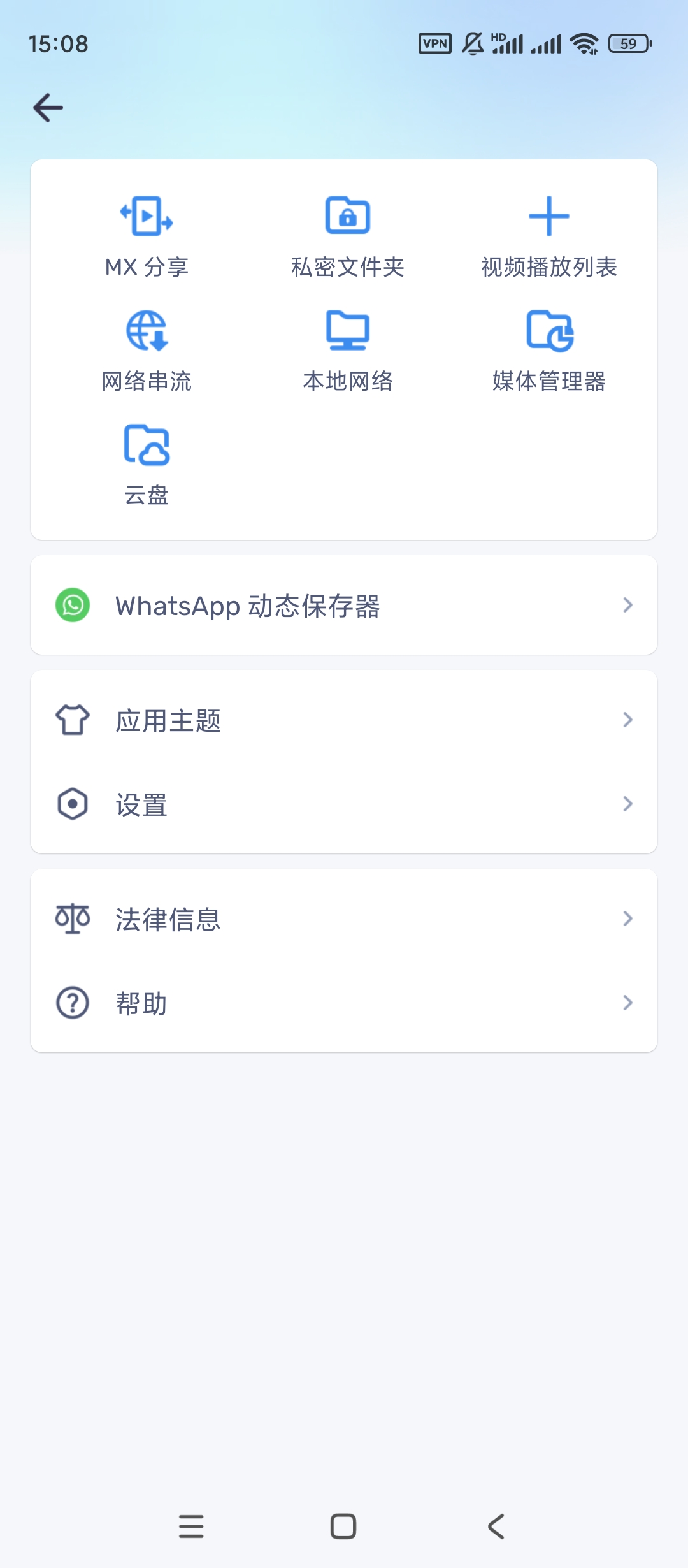
Task: Go back using the top arrow
Action: click(x=48, y=107)
